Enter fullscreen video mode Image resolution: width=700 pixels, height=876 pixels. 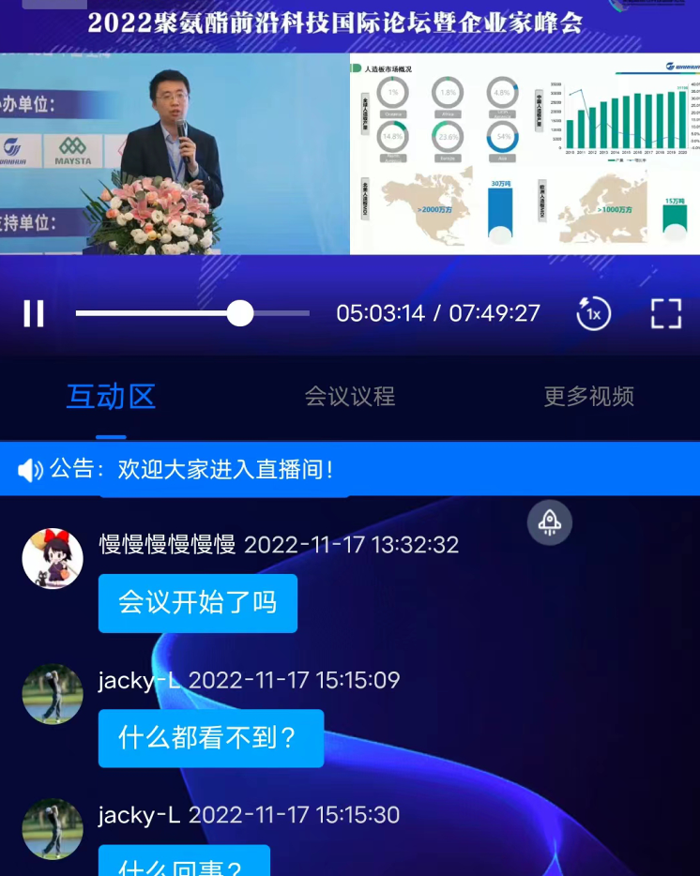pos(666,314)
